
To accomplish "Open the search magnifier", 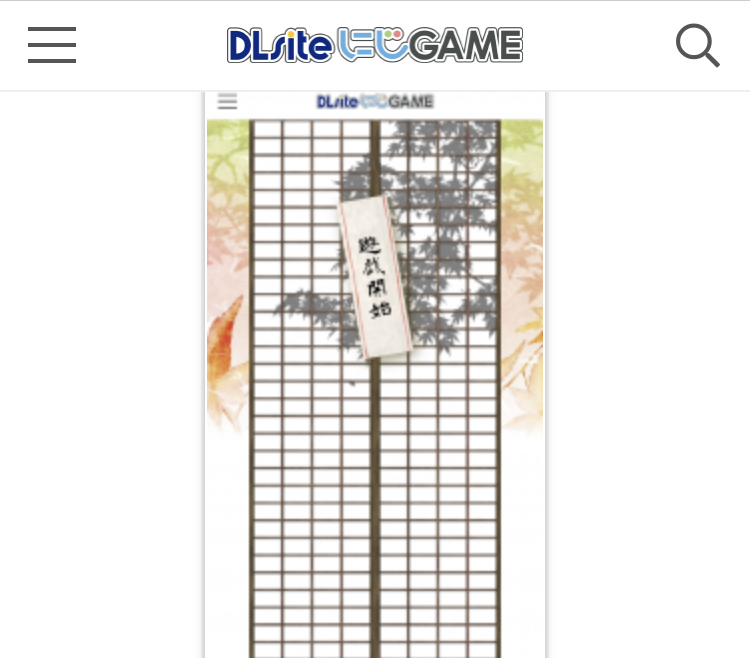I will 697,46.
